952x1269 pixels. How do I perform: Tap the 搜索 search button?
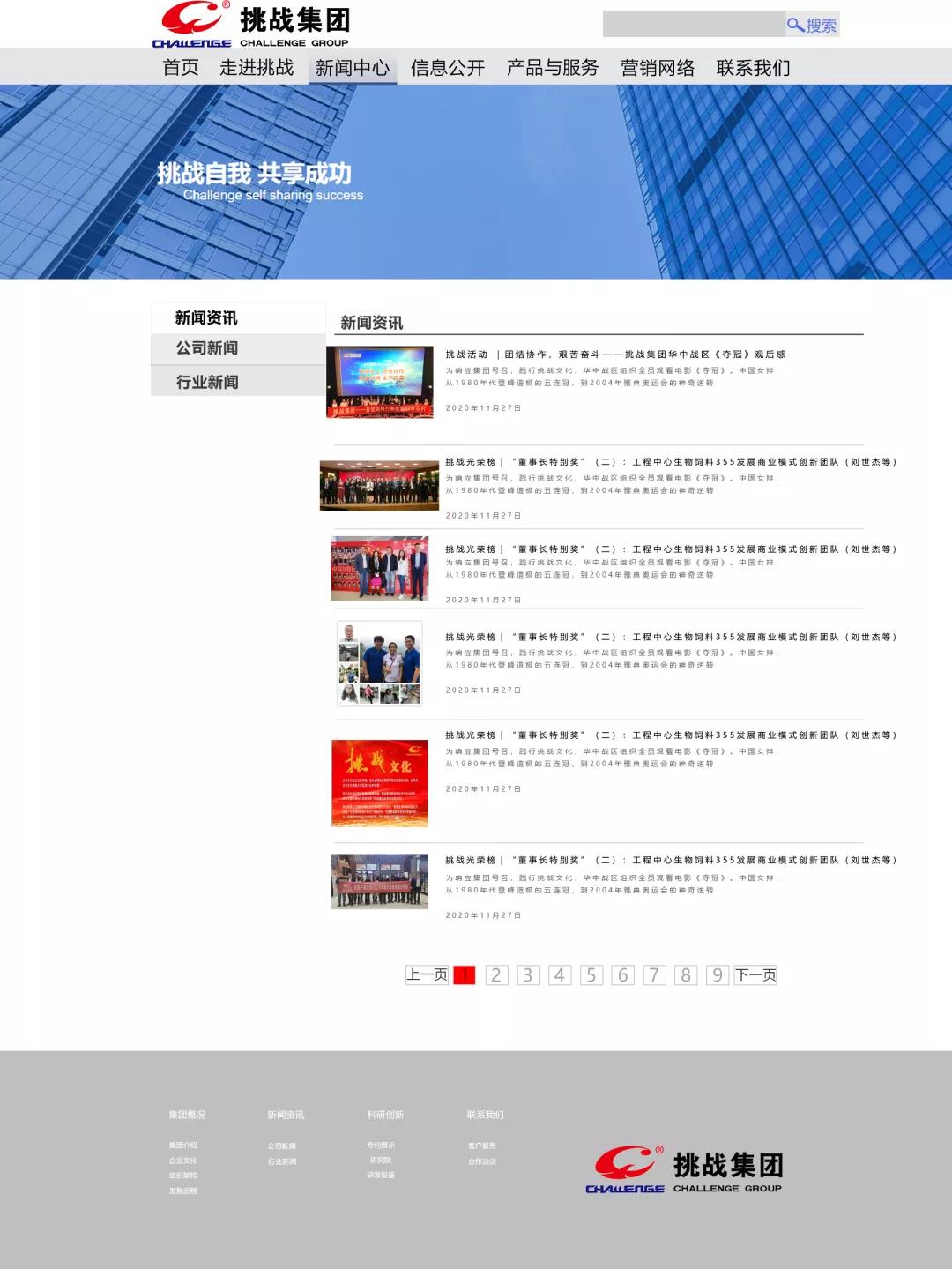[812, 25]
